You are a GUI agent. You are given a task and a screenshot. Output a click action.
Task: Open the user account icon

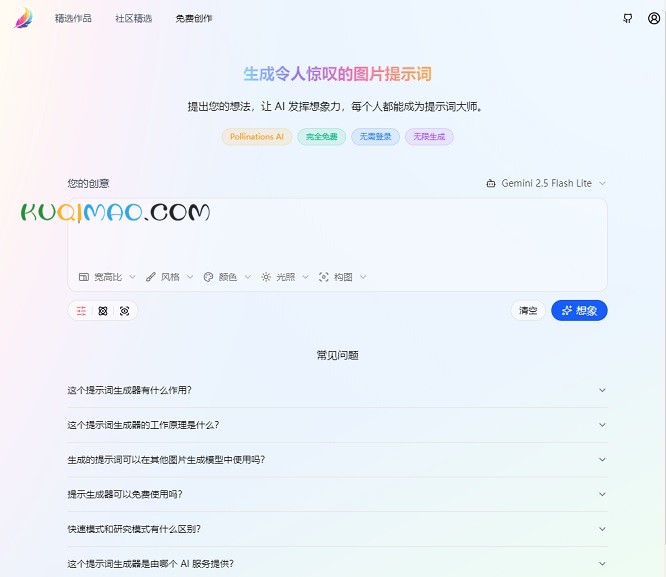tap(654, 18)
